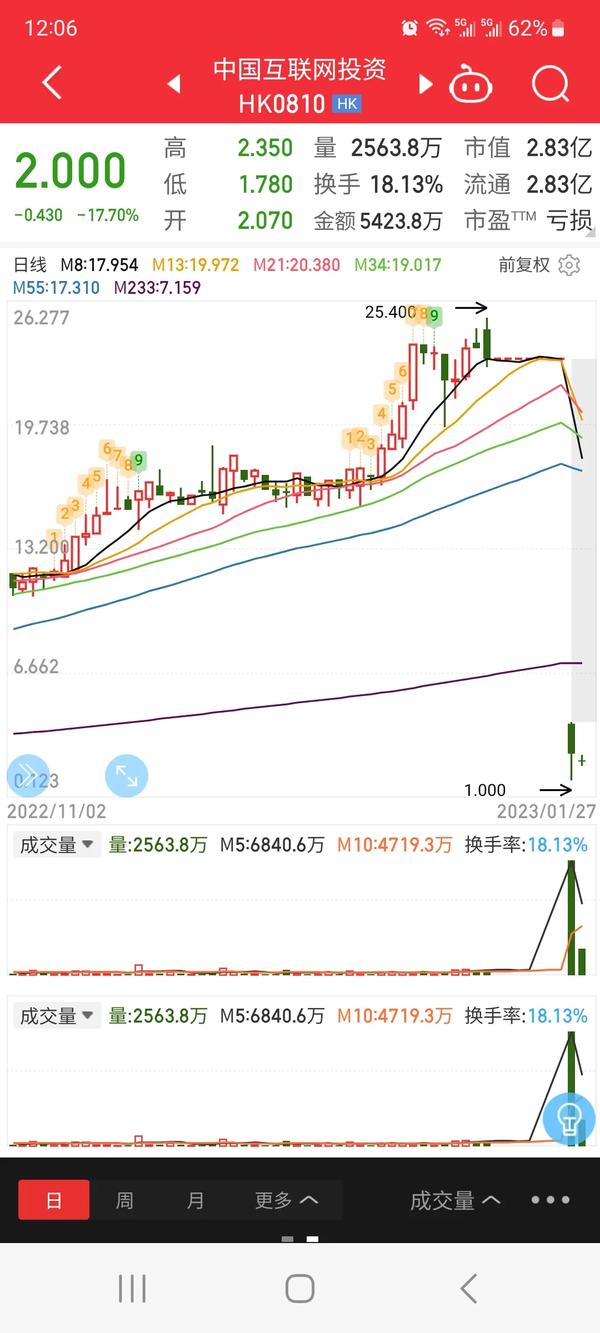Image resolution: width=600 pixels, height=1333 pixels.
Task: Go back using the top-left arrow
Action: [x=52, y=83]
